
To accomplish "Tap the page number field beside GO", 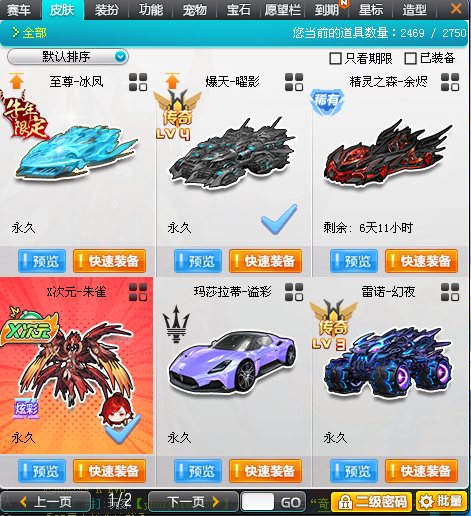I will tap(257, 502).
